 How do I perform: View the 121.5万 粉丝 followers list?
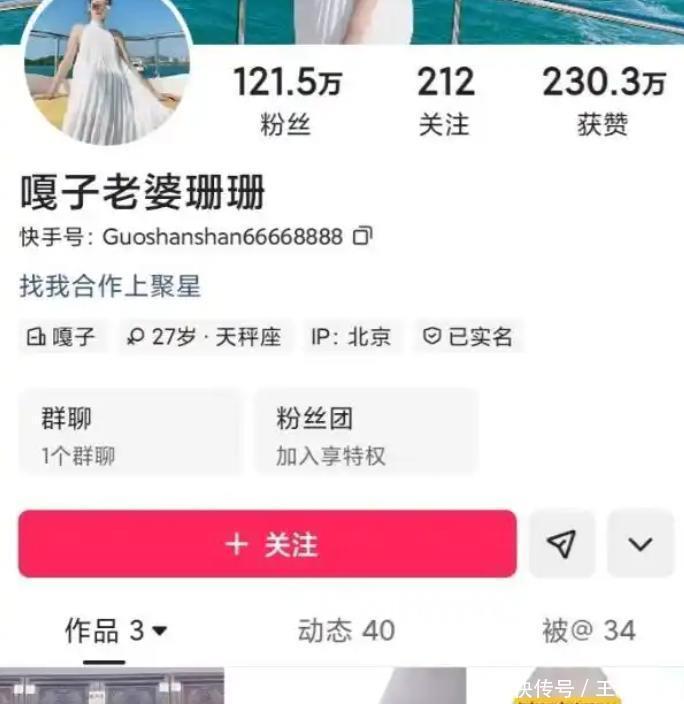(286, 101)
